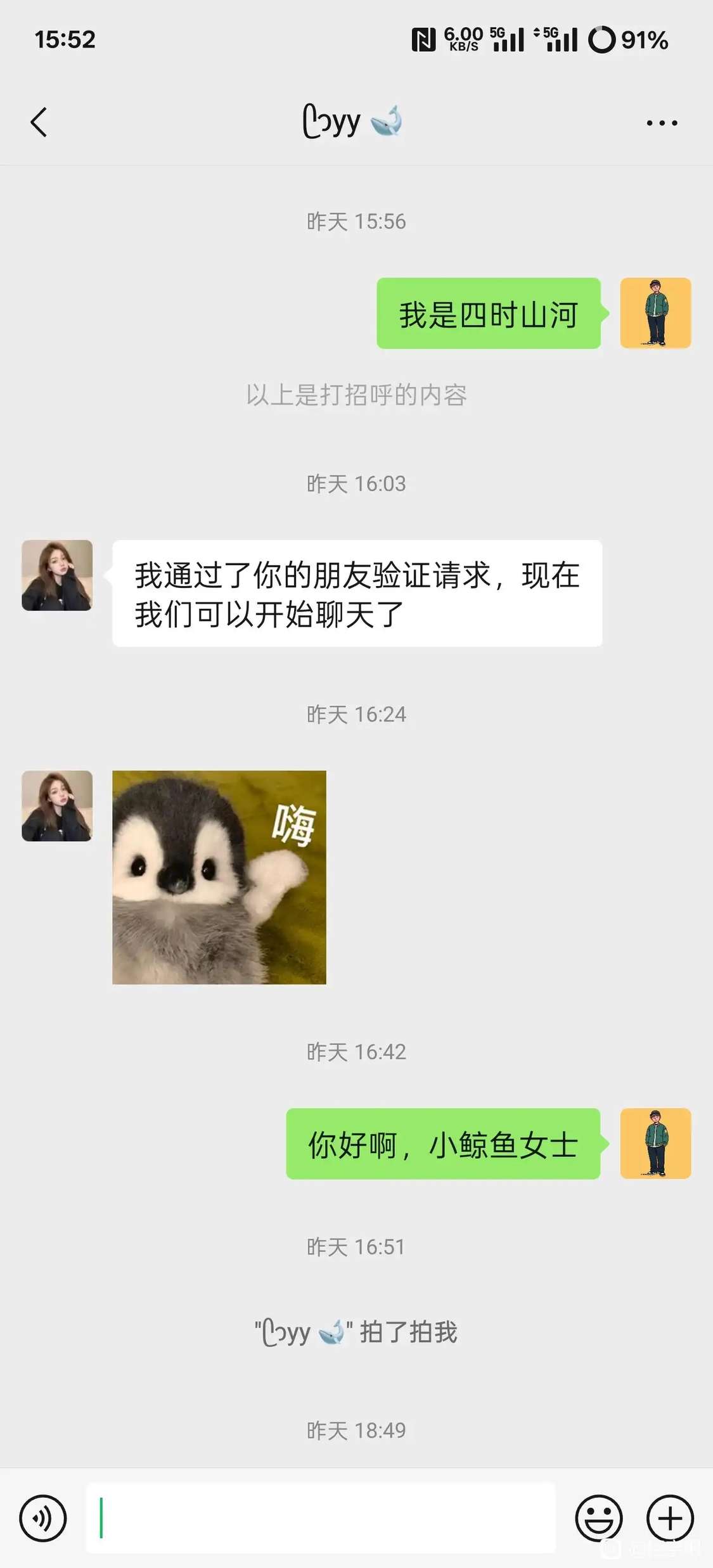This screenshot has width=713, height=1568.
Task: Switch to voice message input
Action: 42,1519
